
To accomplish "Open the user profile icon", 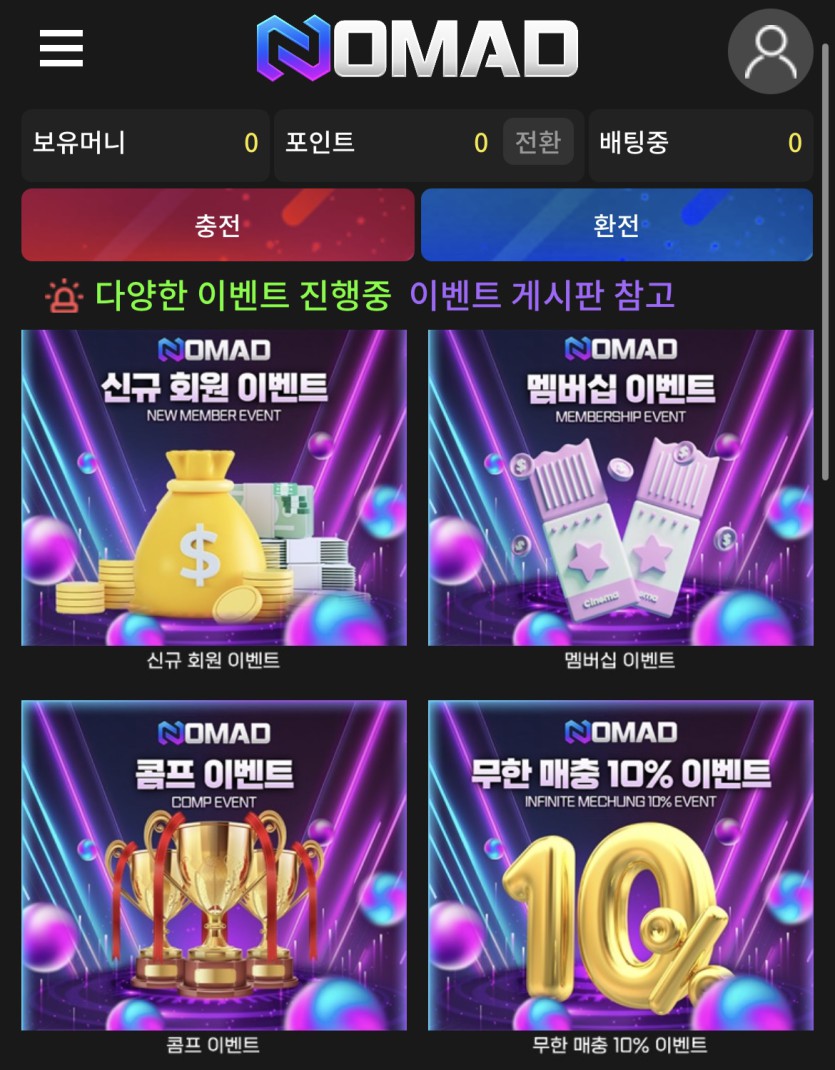I will click(770, 51).
